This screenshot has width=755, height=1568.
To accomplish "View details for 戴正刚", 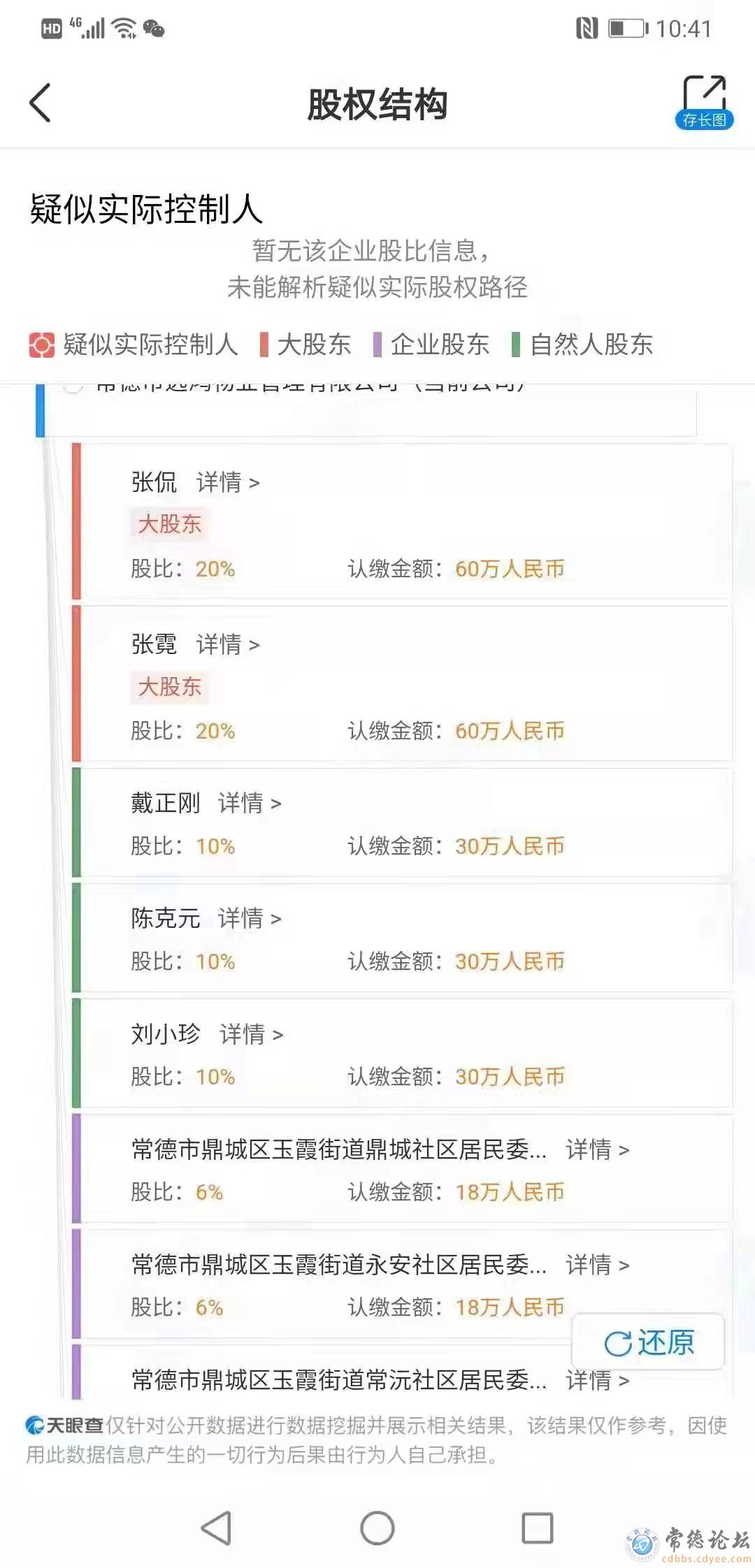I will tap(250, 803).
